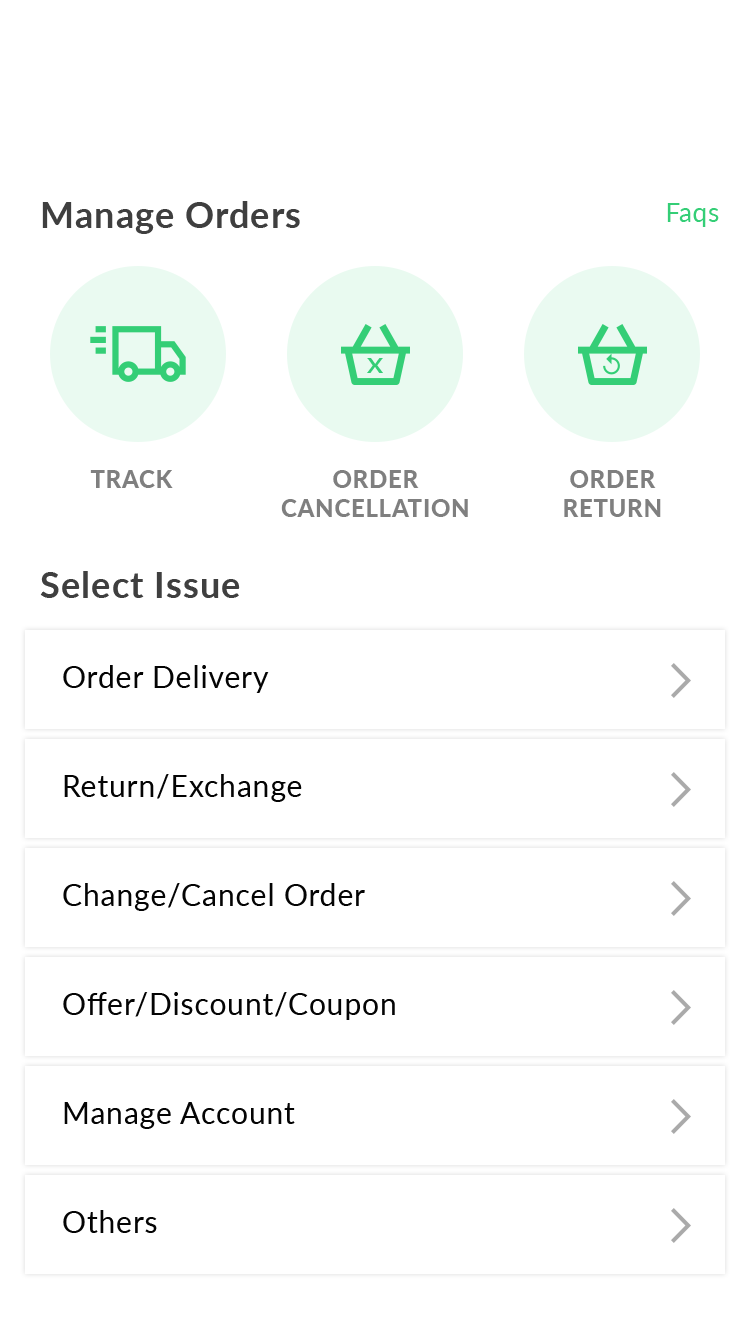Open the Faqs link
The width and height of the screenshot is (750, 1334).
pyautogui.click(x=692, y=213)
